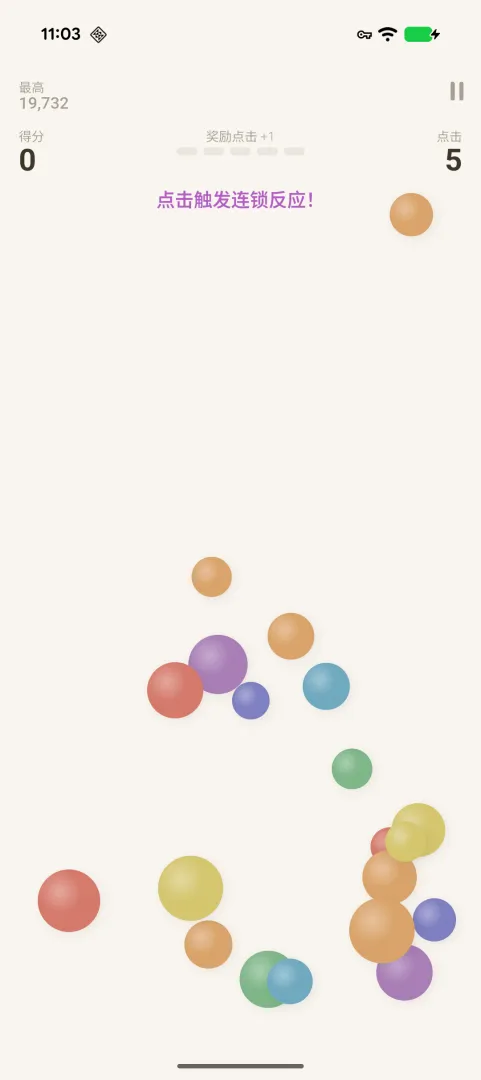Pop the orange ball beside the purple headline
The image size is (481, 1080).
pyautogui.click(x=411, y=214)
